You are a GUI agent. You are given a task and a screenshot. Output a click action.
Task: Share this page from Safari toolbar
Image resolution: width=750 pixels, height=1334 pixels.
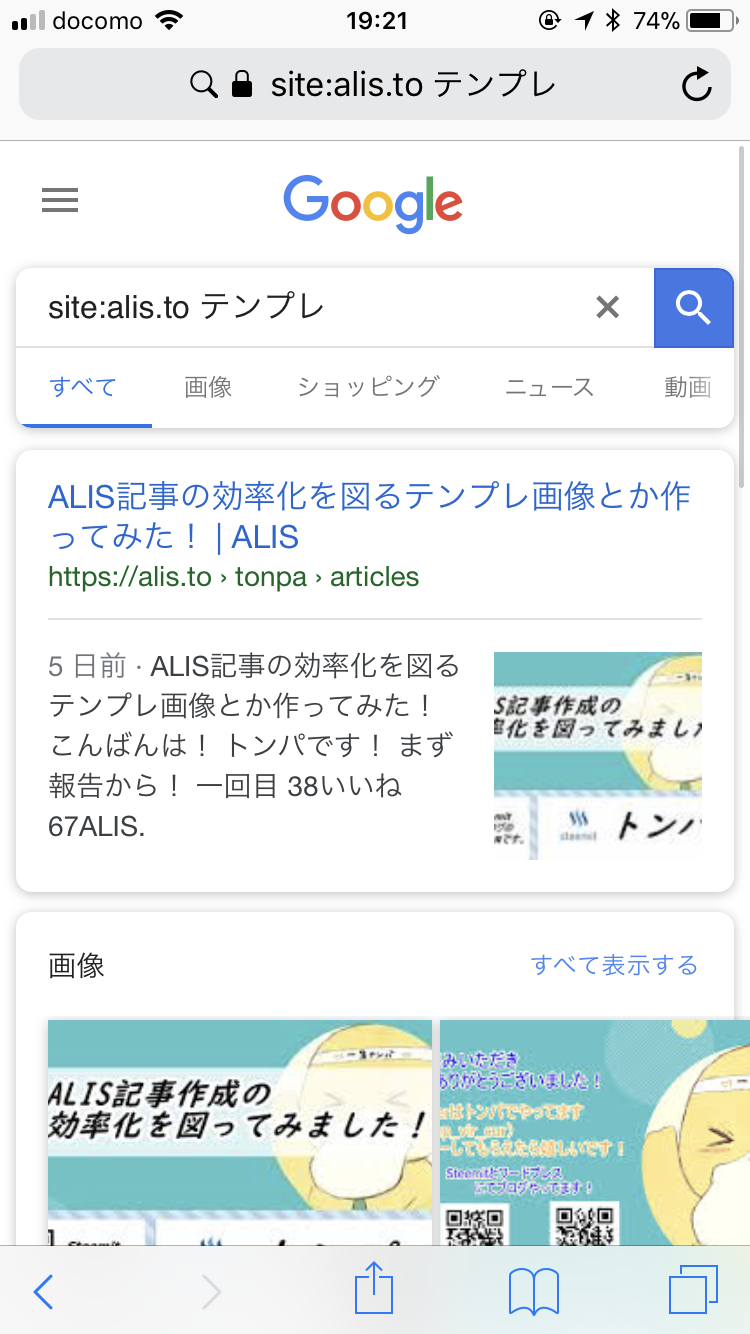374,1290
